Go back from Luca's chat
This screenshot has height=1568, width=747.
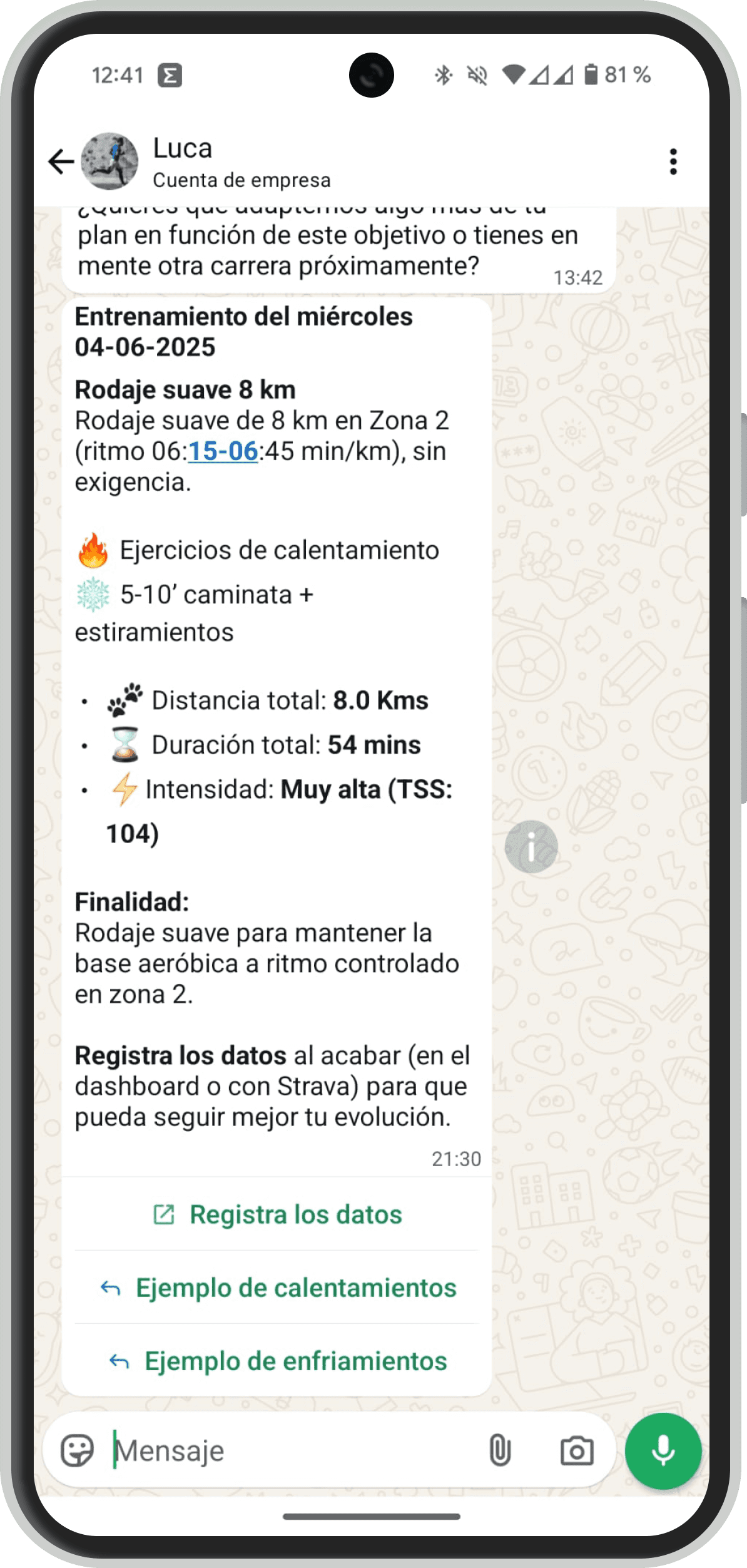(x=61, y=161)
